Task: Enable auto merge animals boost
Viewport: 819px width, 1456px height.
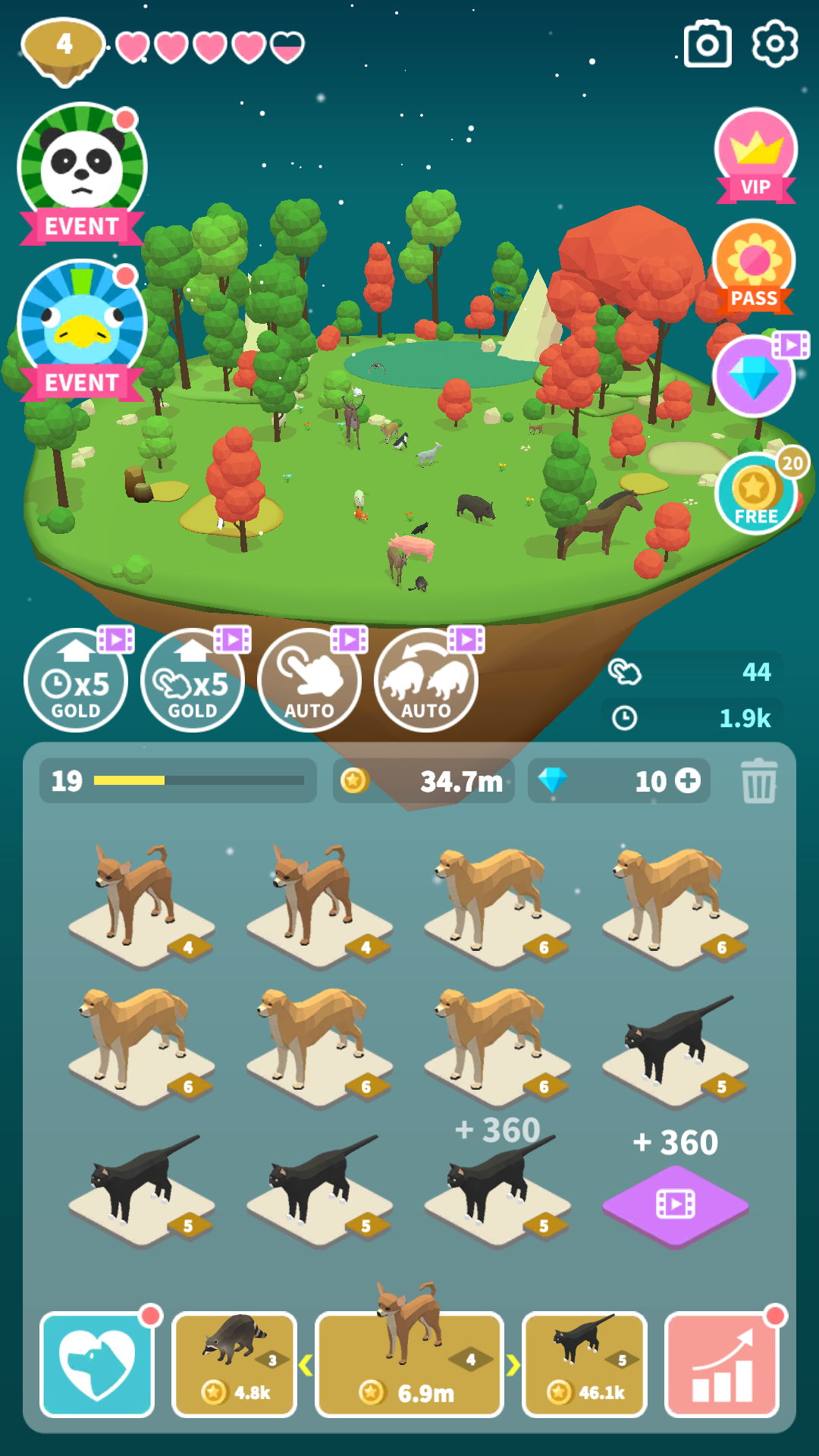Action: click(x=426, y=680)
